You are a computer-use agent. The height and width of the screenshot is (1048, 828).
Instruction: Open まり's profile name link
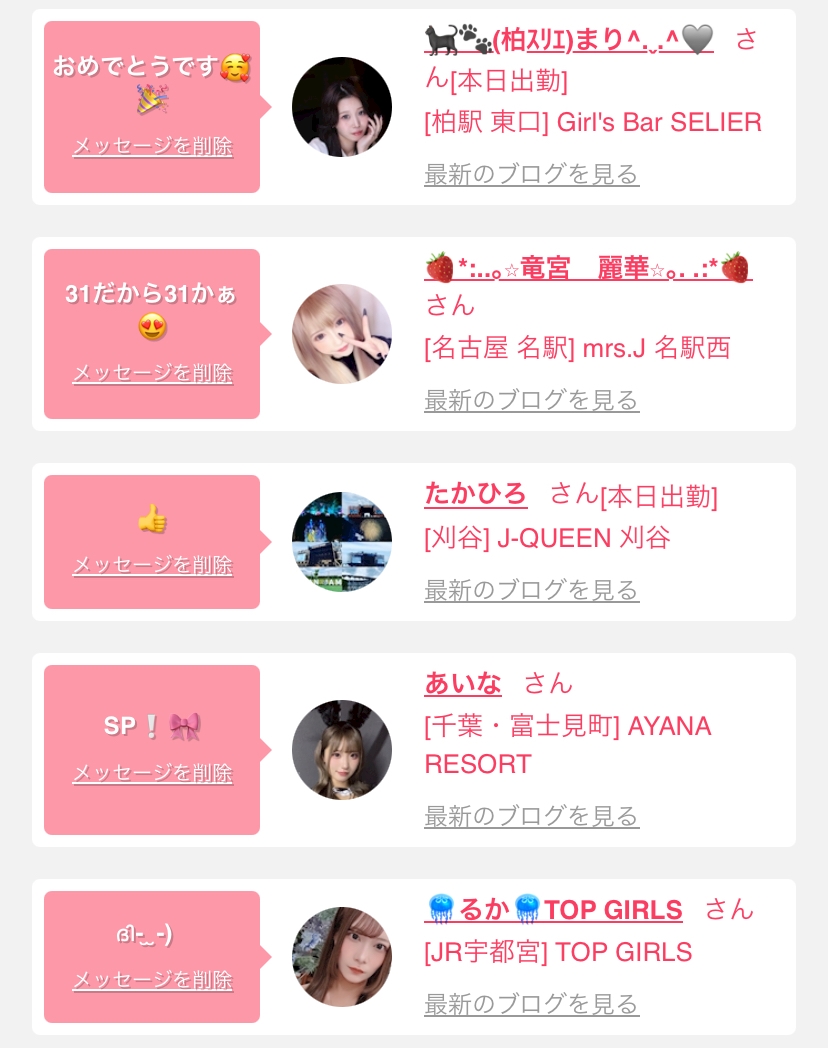tap(569, 39)
